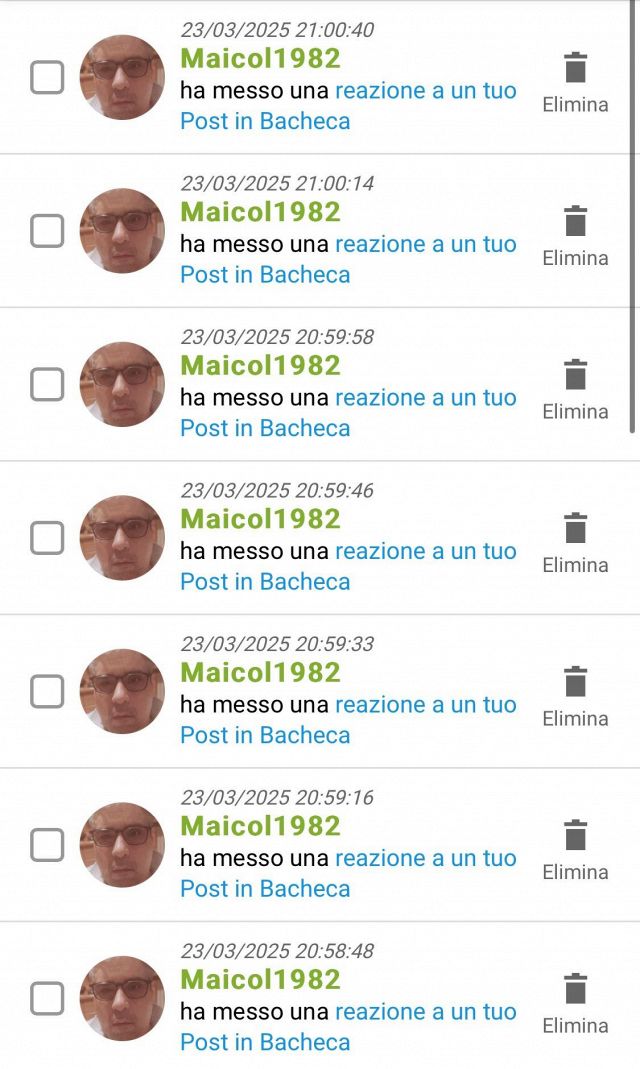
Task: Tap Elimina for the 21:00:14 notification
Action: [575, 236]
